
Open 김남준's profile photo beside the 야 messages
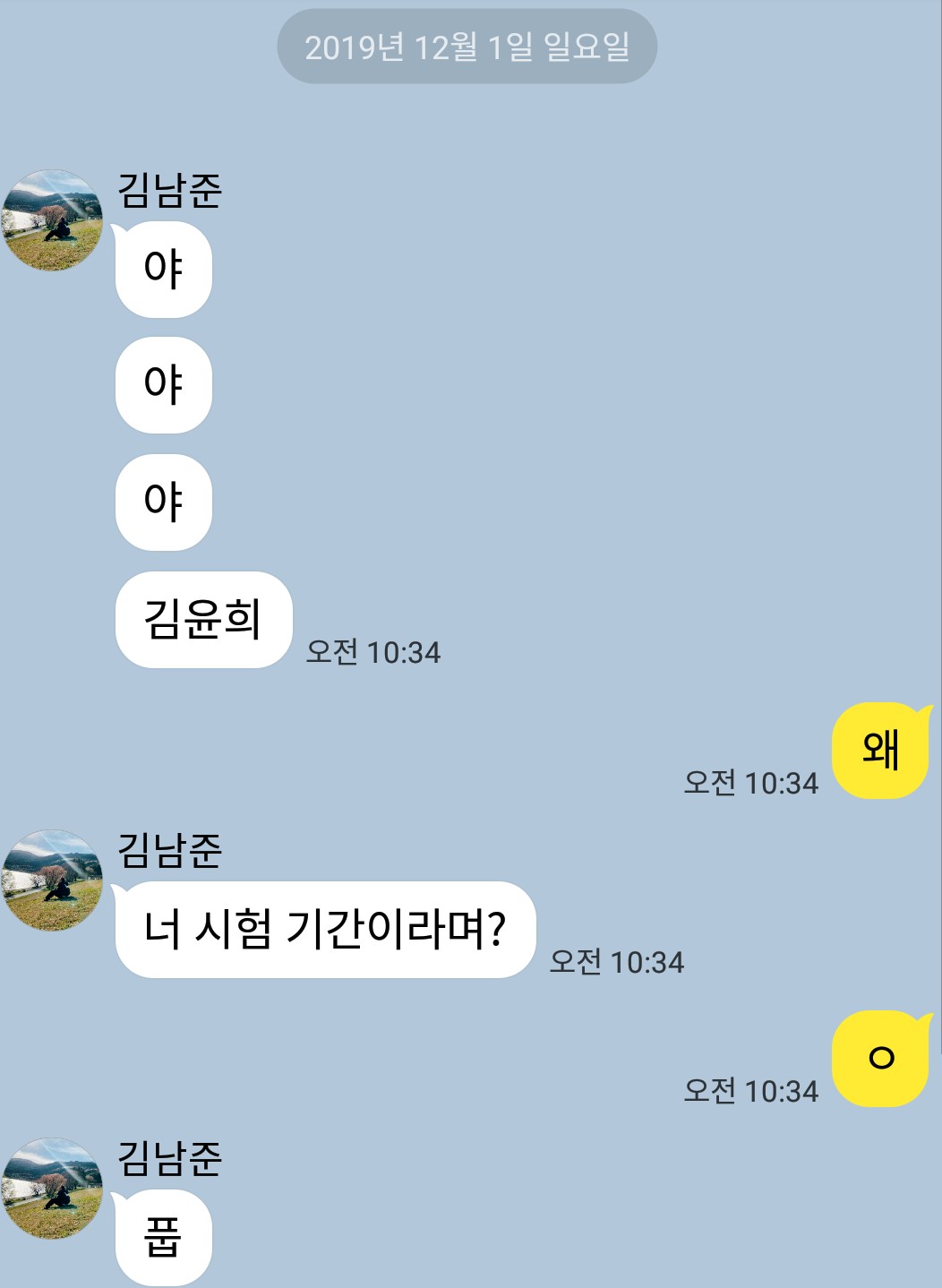pos(52,220)
